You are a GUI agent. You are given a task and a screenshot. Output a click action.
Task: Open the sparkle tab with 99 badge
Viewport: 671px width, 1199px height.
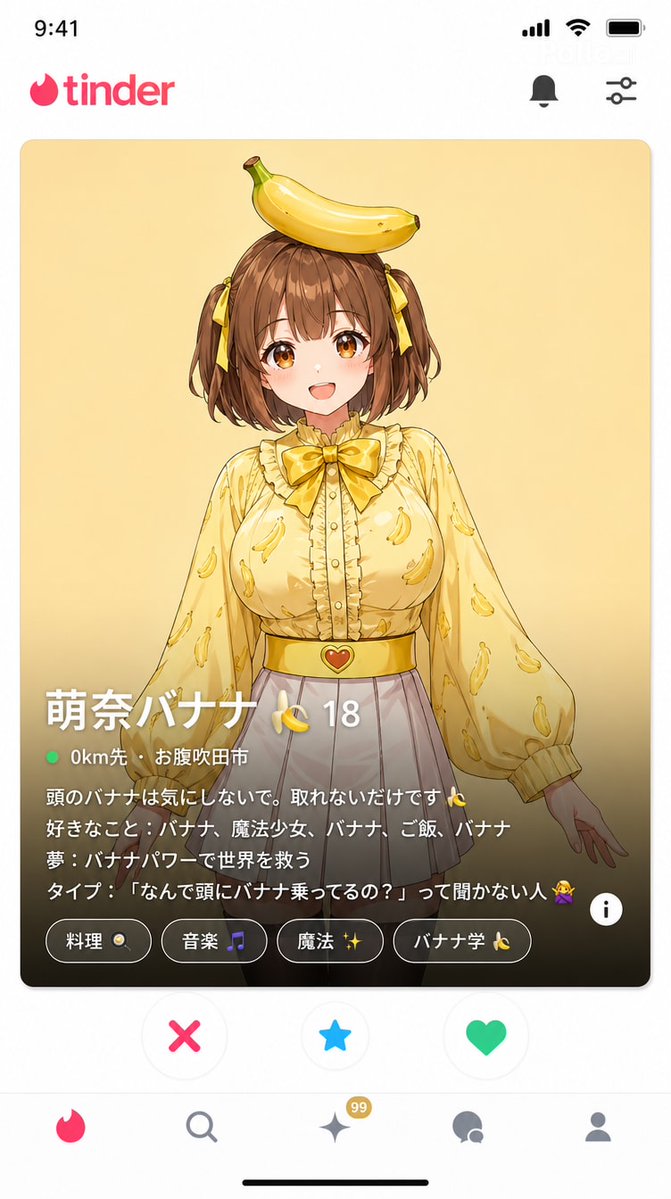pyautogui.click(x=334, y=1129)
